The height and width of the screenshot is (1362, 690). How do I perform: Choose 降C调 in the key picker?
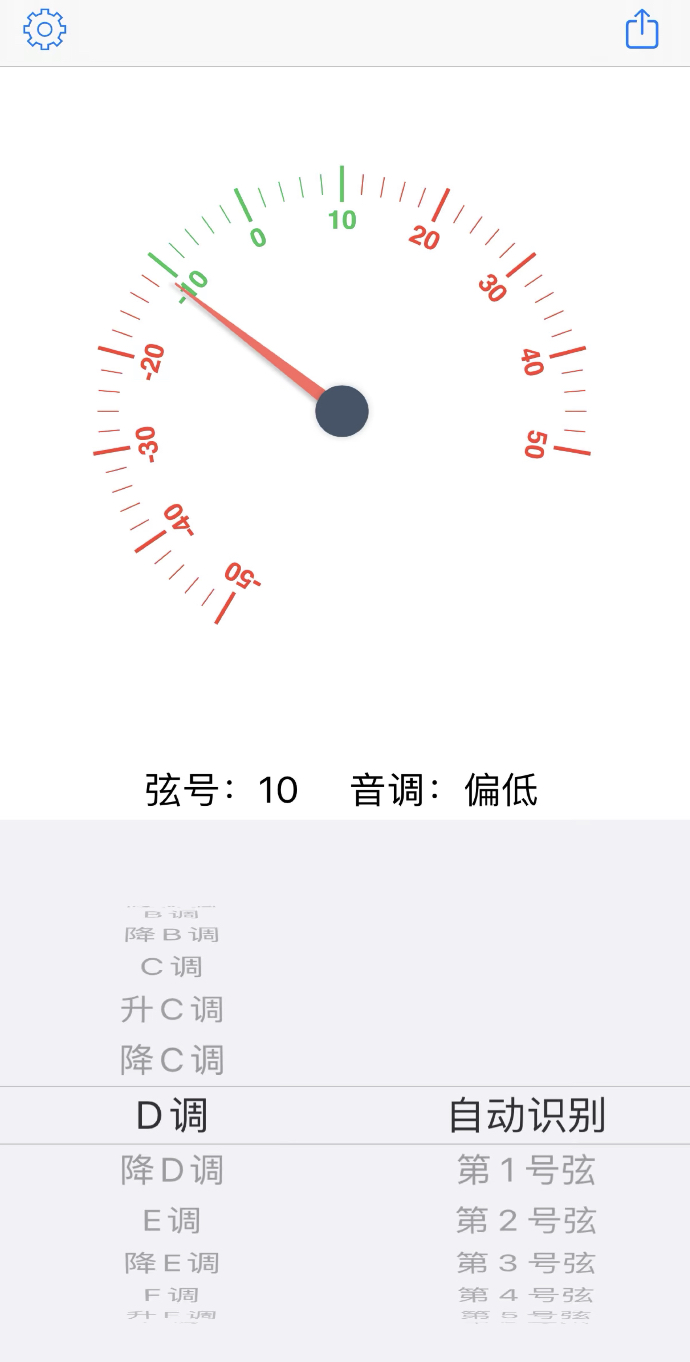(172, 1060)
